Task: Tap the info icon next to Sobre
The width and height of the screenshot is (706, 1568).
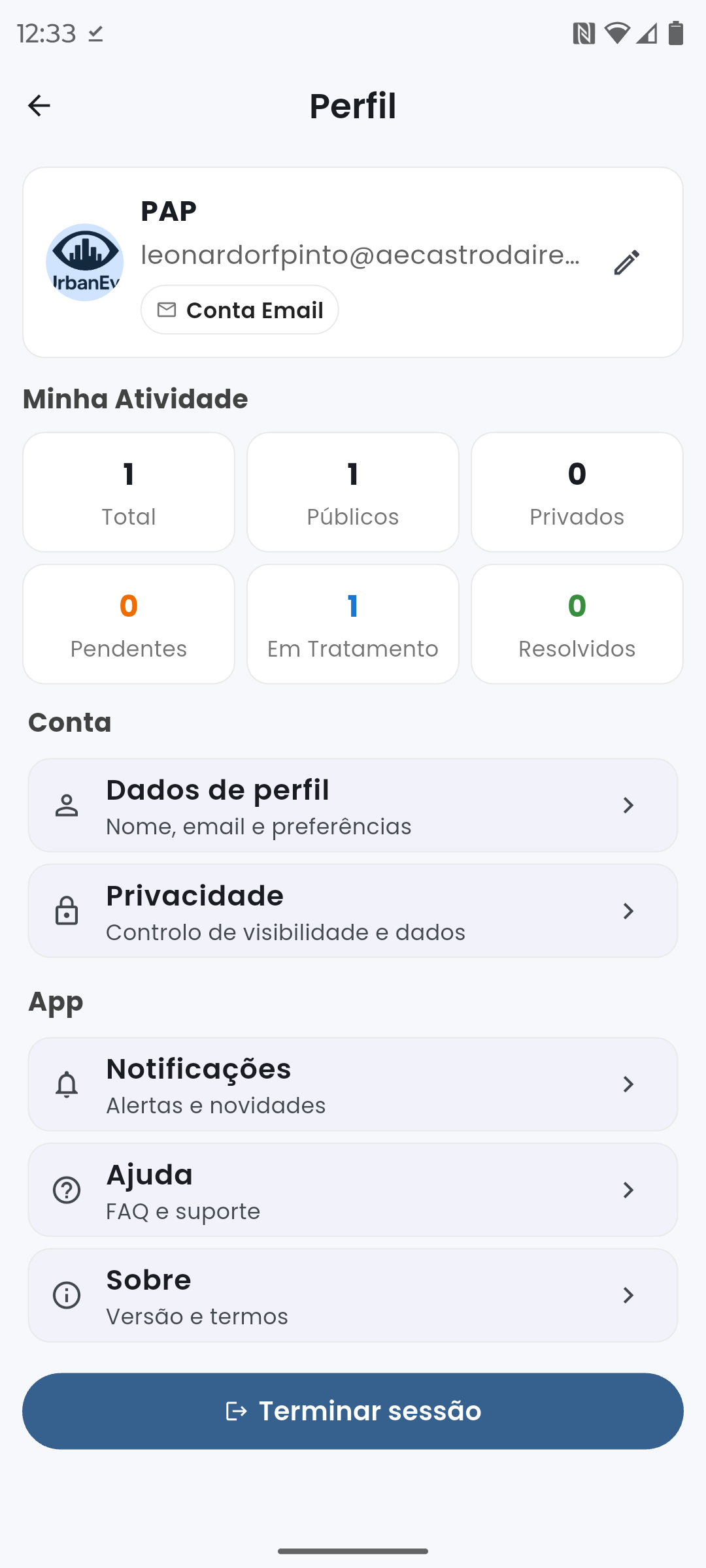Action: 66,1296
